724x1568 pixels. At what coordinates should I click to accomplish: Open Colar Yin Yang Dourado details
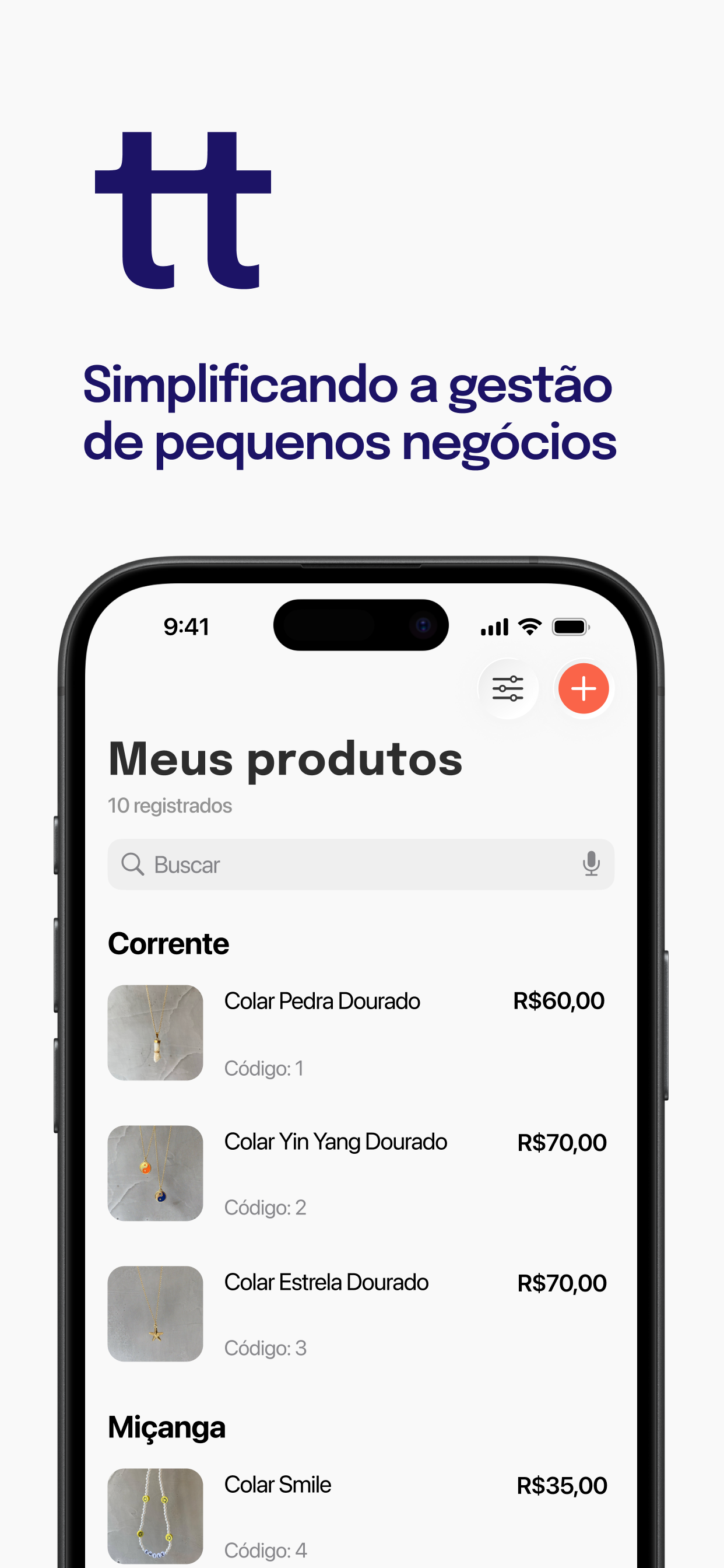(x=335, y=1142)
